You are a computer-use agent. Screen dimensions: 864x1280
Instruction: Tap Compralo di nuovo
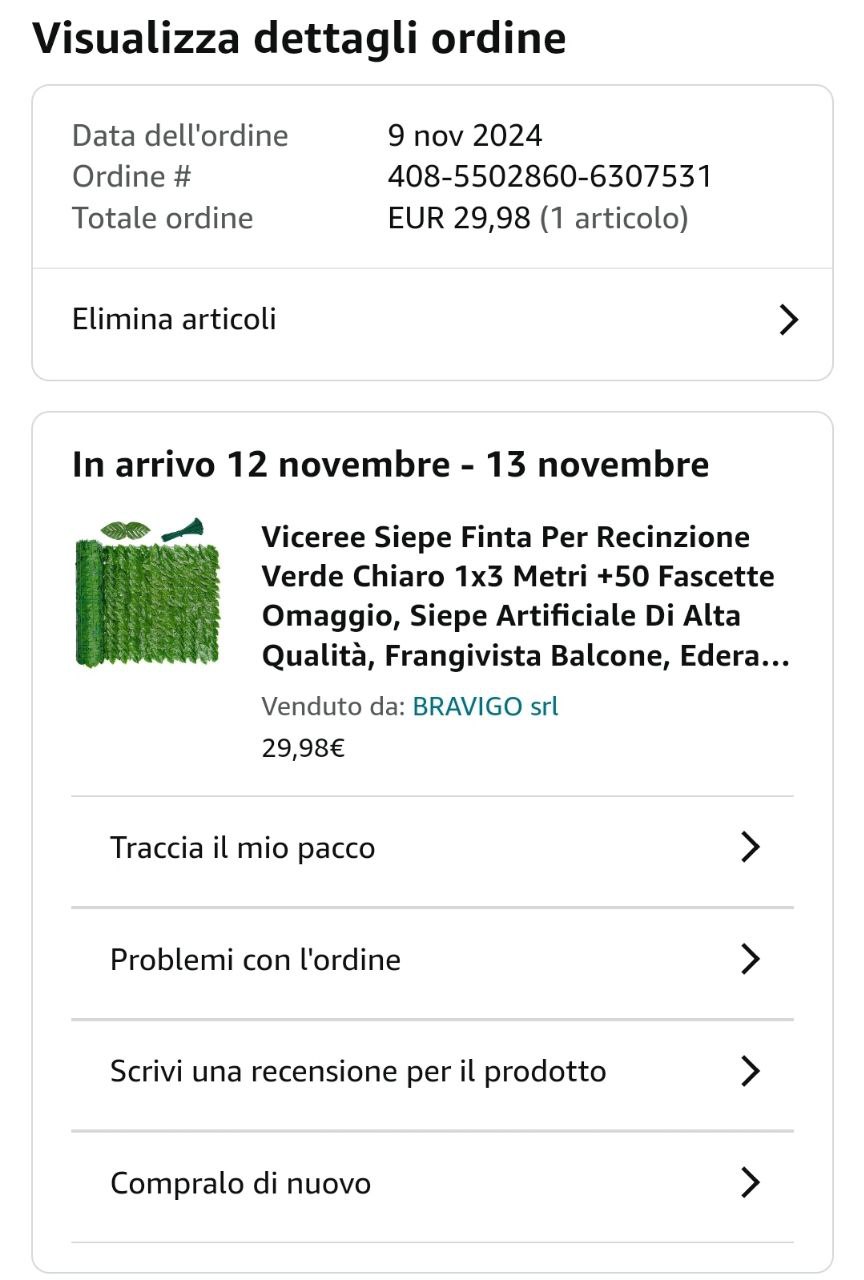[432, 1184]
